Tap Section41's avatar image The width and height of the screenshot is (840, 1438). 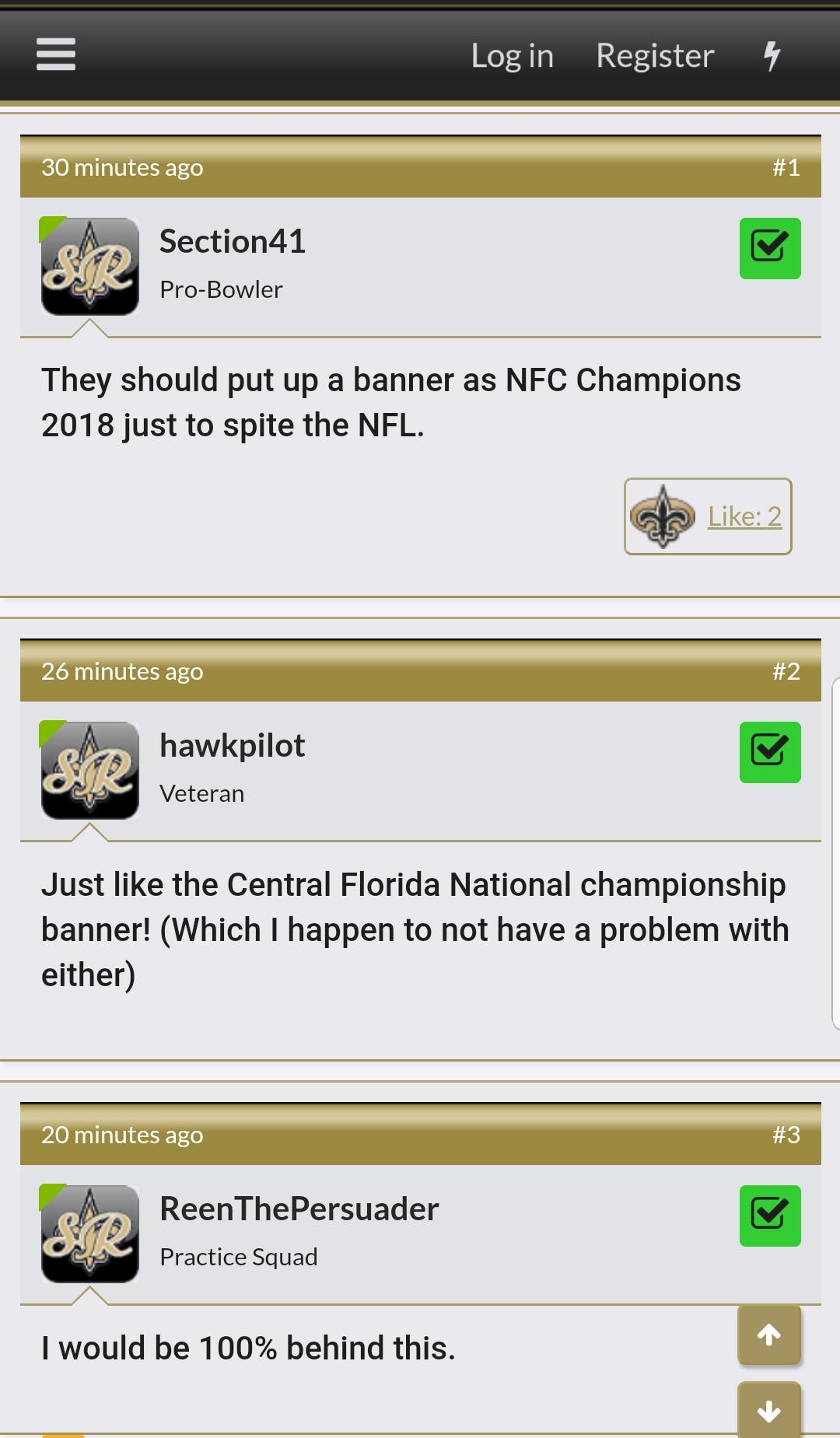[89, 266]
